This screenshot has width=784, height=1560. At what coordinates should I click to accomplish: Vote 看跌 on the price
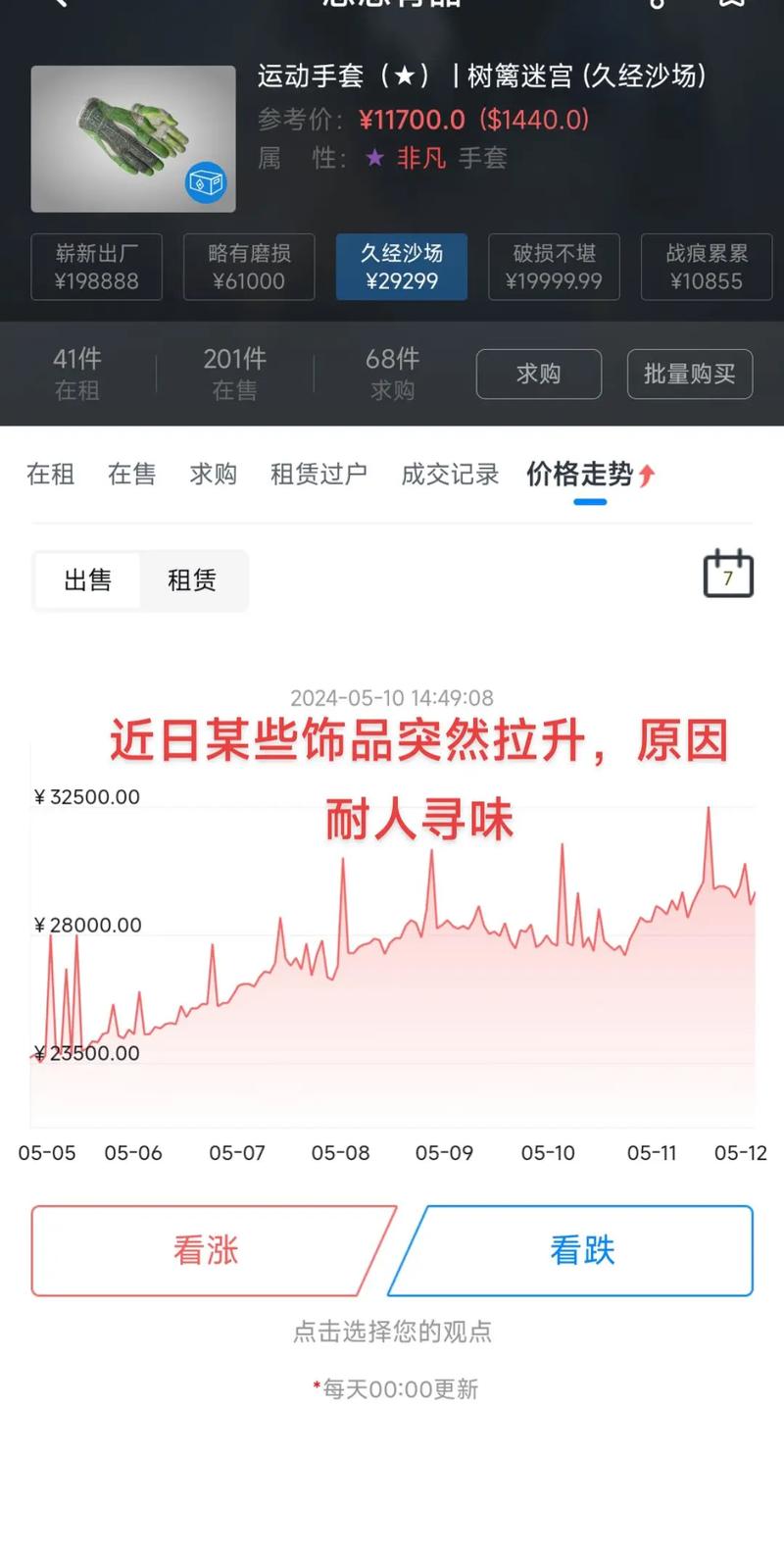[x=582, y=1250]
